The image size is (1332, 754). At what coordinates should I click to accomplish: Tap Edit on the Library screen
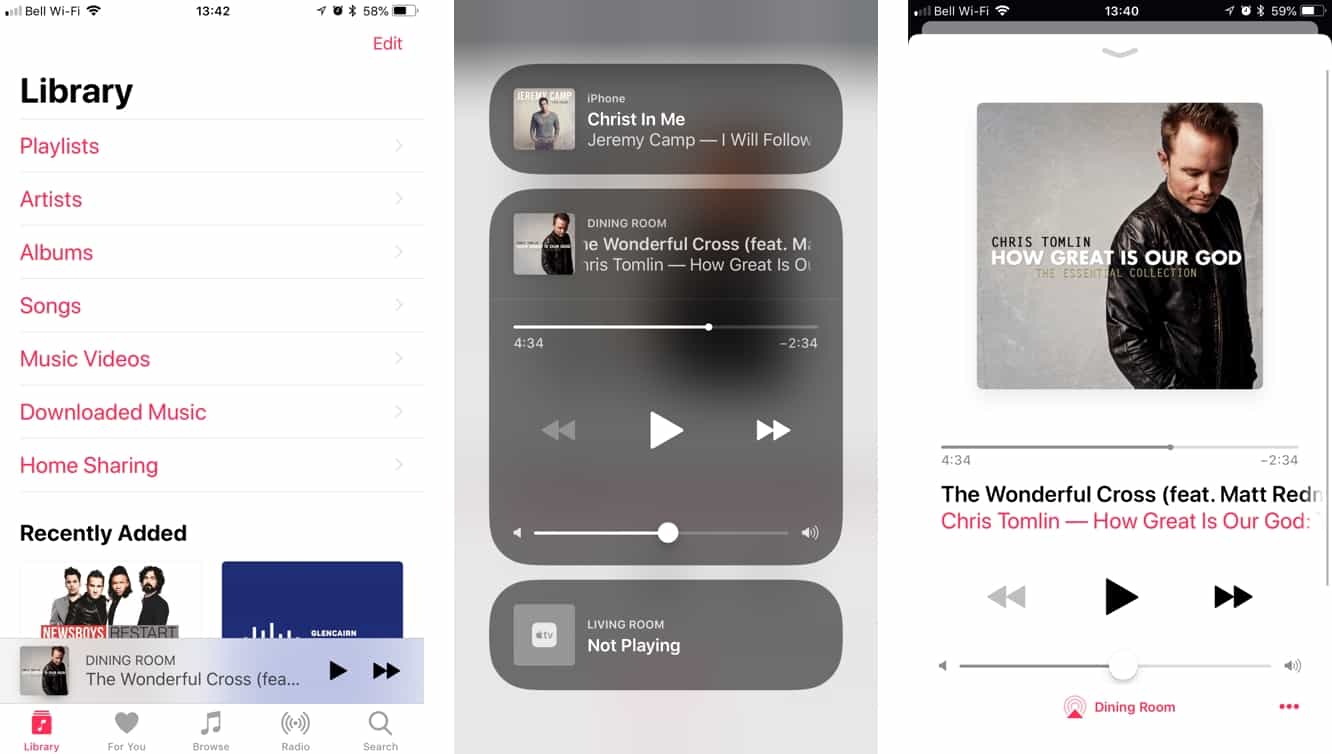coord(387,44)
